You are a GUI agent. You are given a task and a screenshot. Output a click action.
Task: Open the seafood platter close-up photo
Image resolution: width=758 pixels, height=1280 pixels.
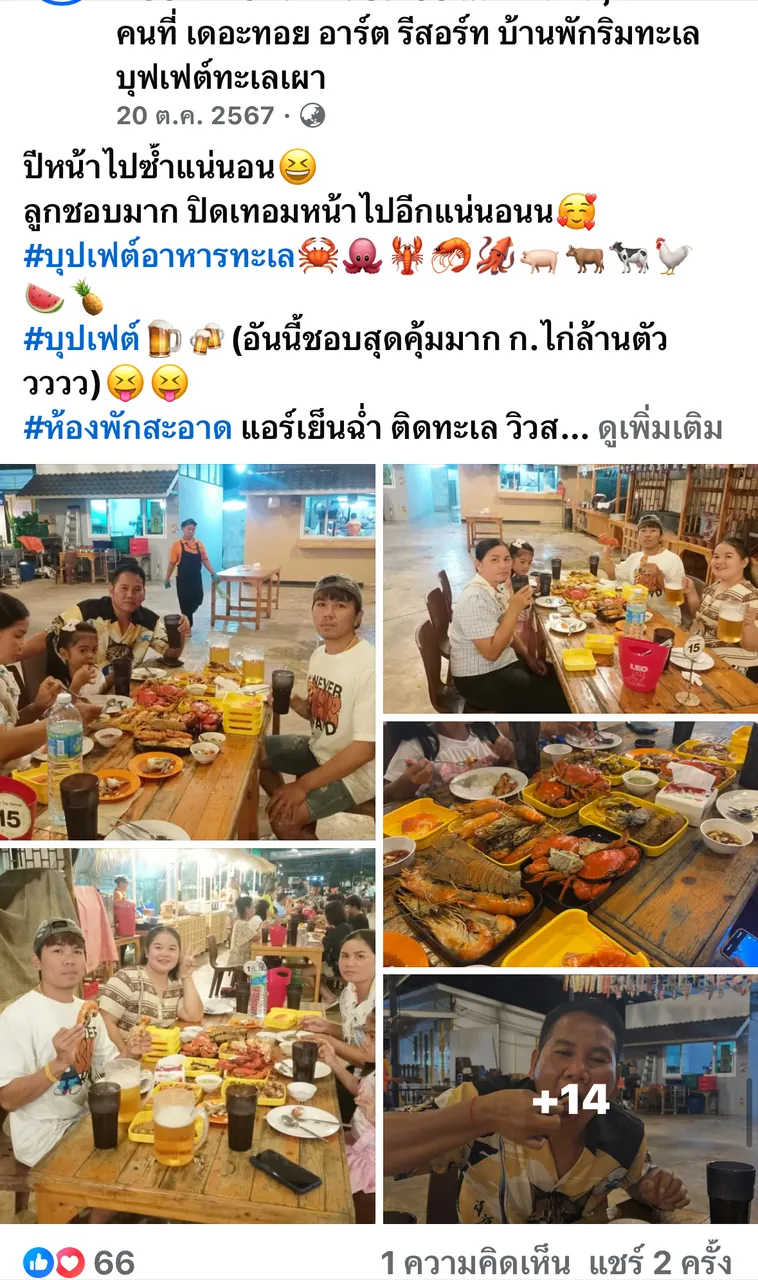tap(570, 844)
